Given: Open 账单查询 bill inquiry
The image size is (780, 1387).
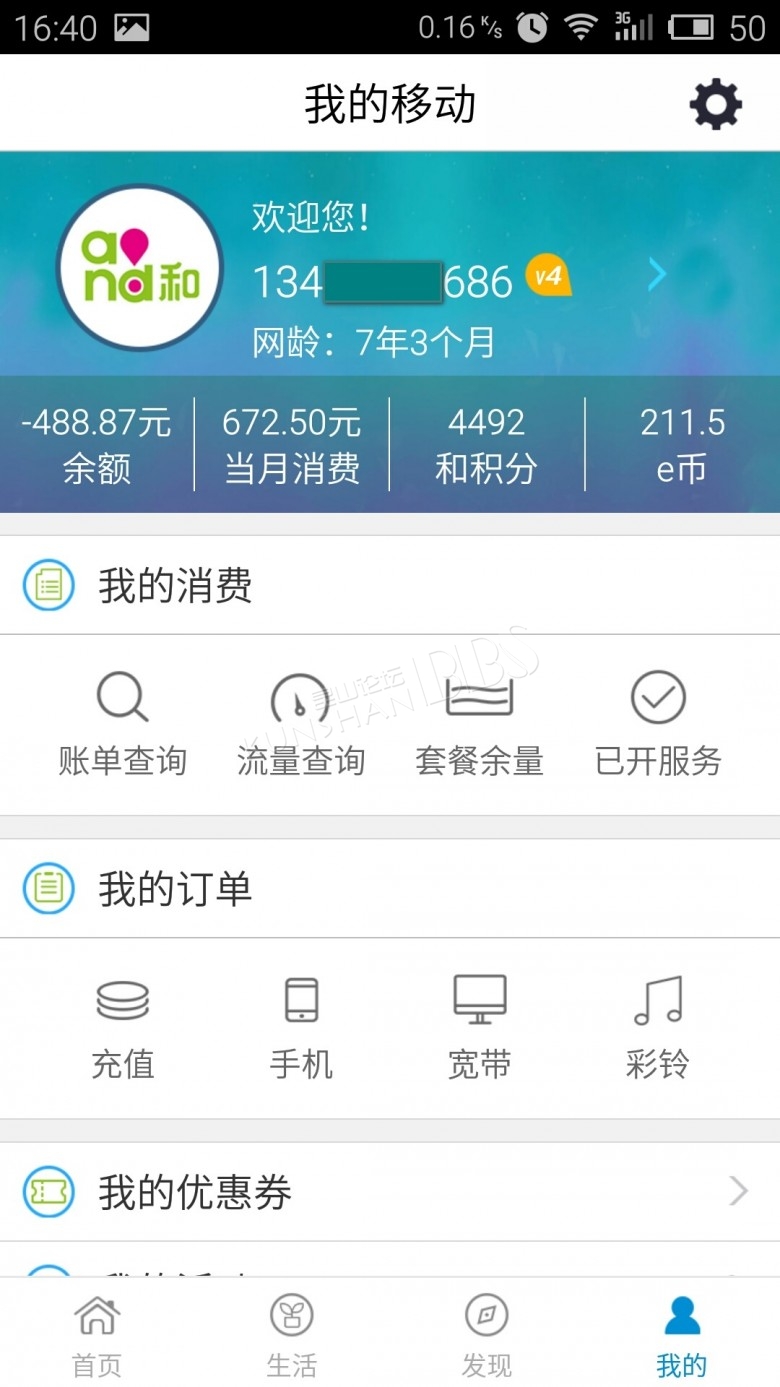Looking at the screenshot, I should point(122,725).
